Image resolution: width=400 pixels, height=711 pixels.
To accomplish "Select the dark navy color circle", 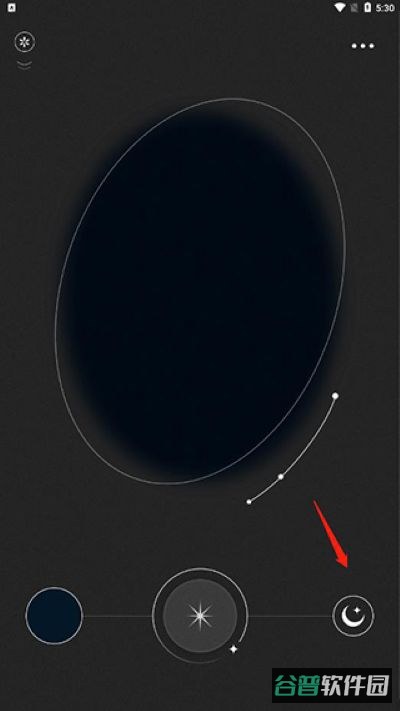I will [54, 615].
